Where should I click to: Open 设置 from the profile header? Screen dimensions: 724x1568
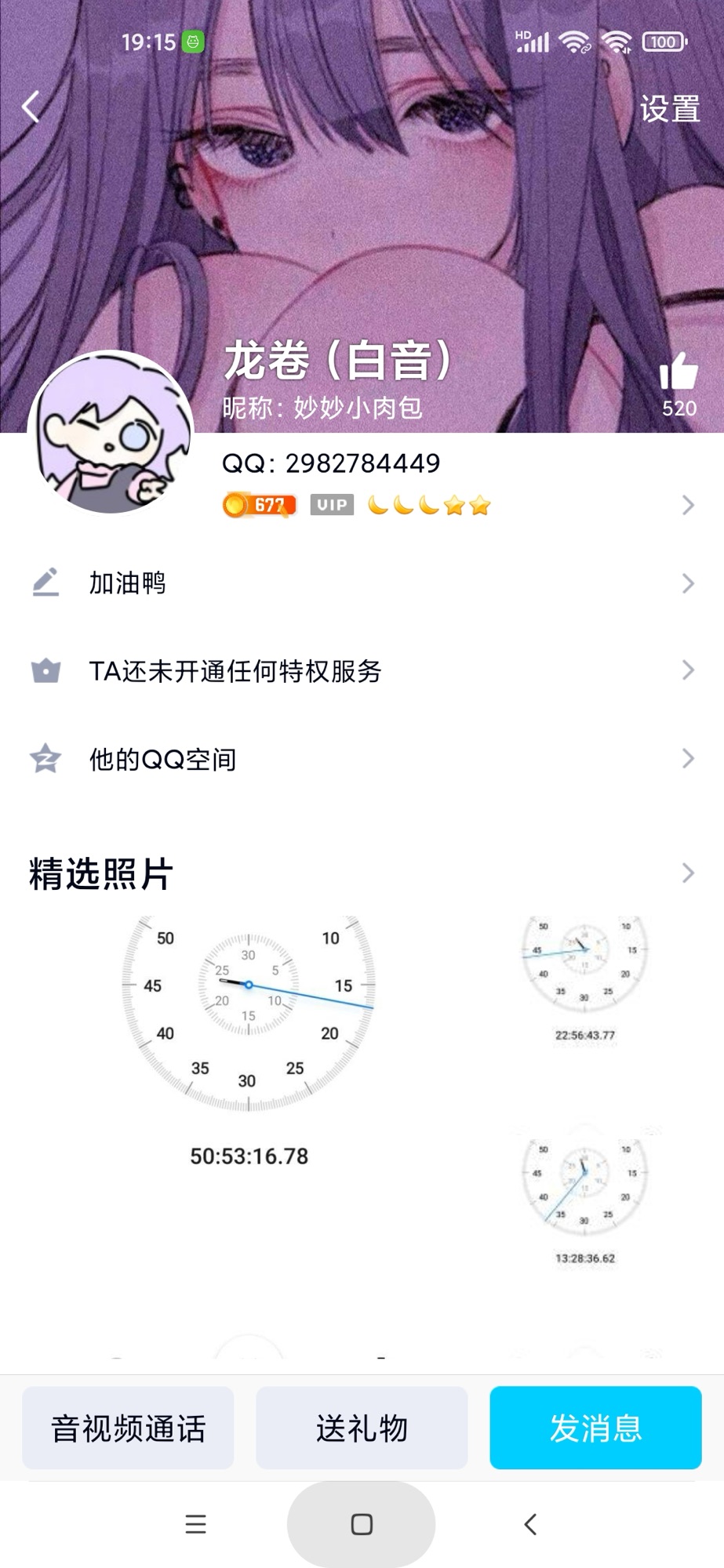[669, 109]
